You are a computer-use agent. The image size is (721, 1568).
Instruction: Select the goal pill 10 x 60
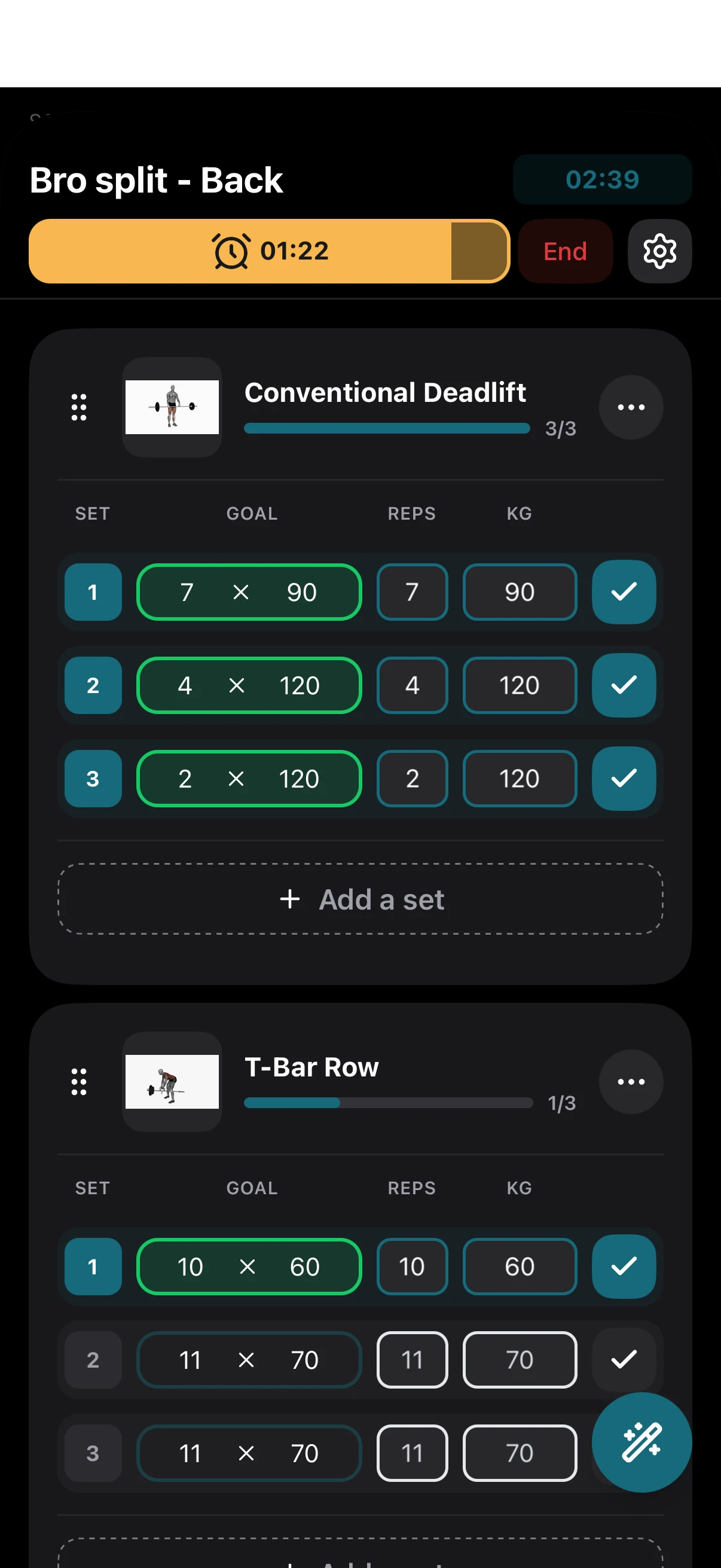coord(248,1267)
